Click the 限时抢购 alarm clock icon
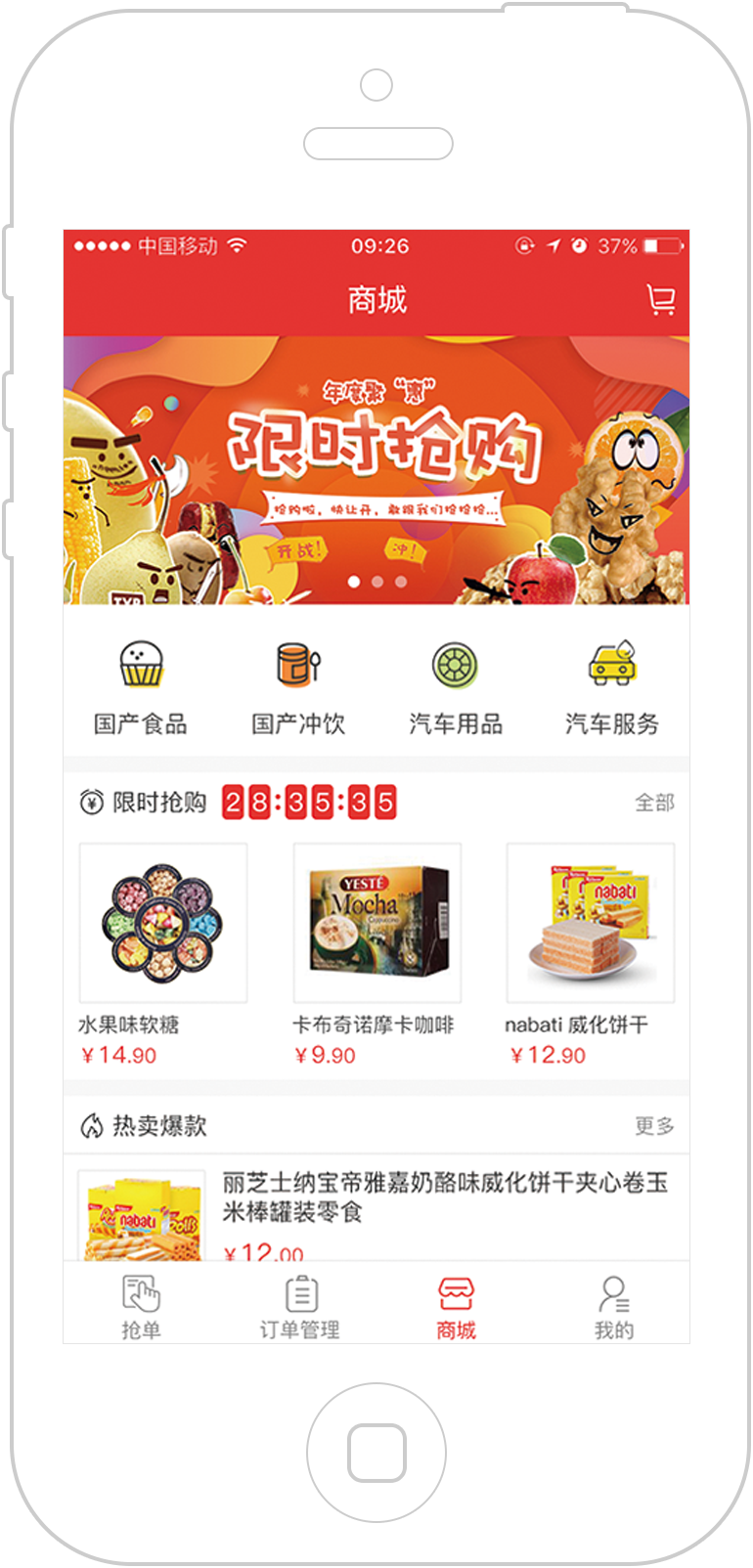753x1568 pixels. click(x=90, y=802)
